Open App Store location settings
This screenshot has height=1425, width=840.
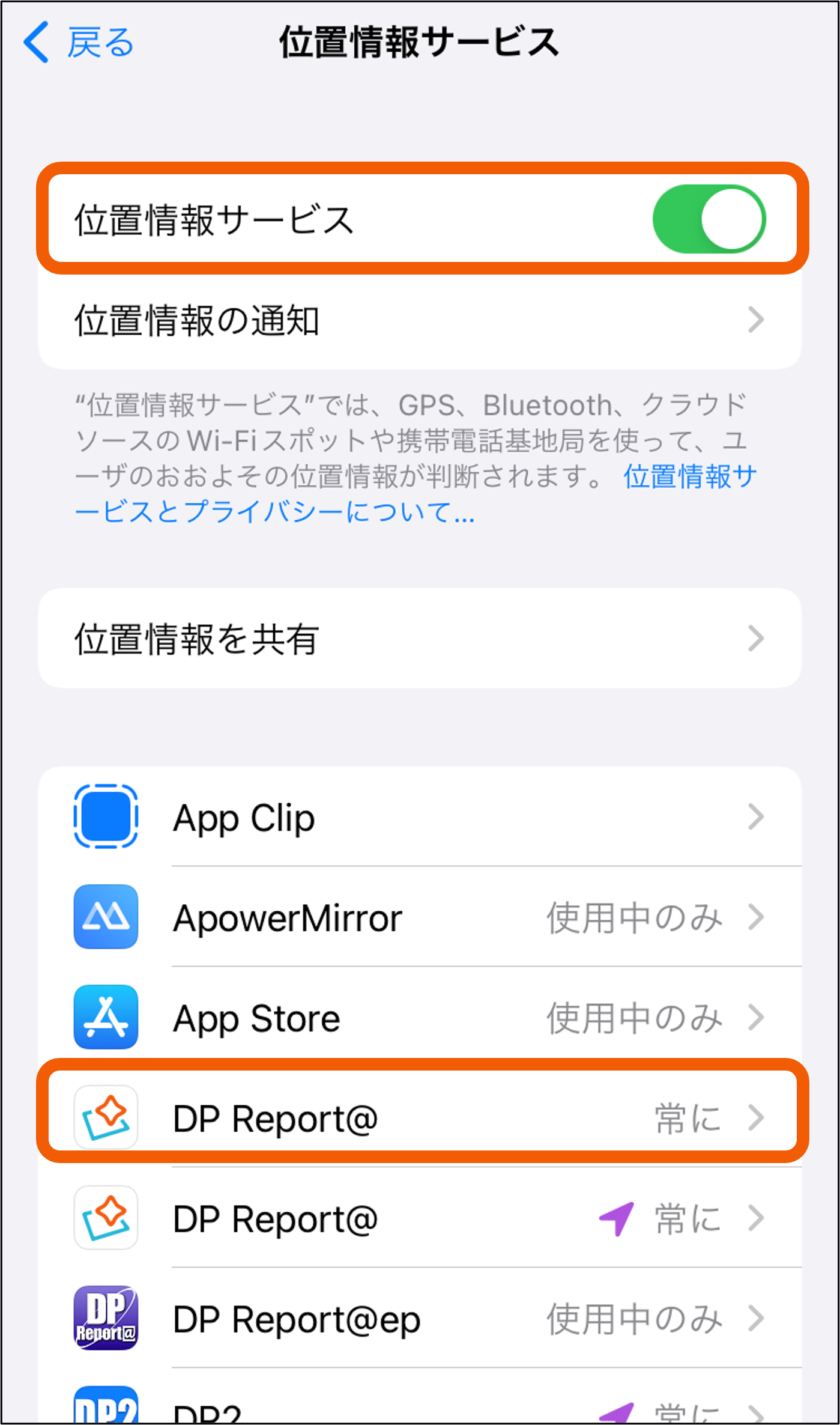click(420, 1017)
